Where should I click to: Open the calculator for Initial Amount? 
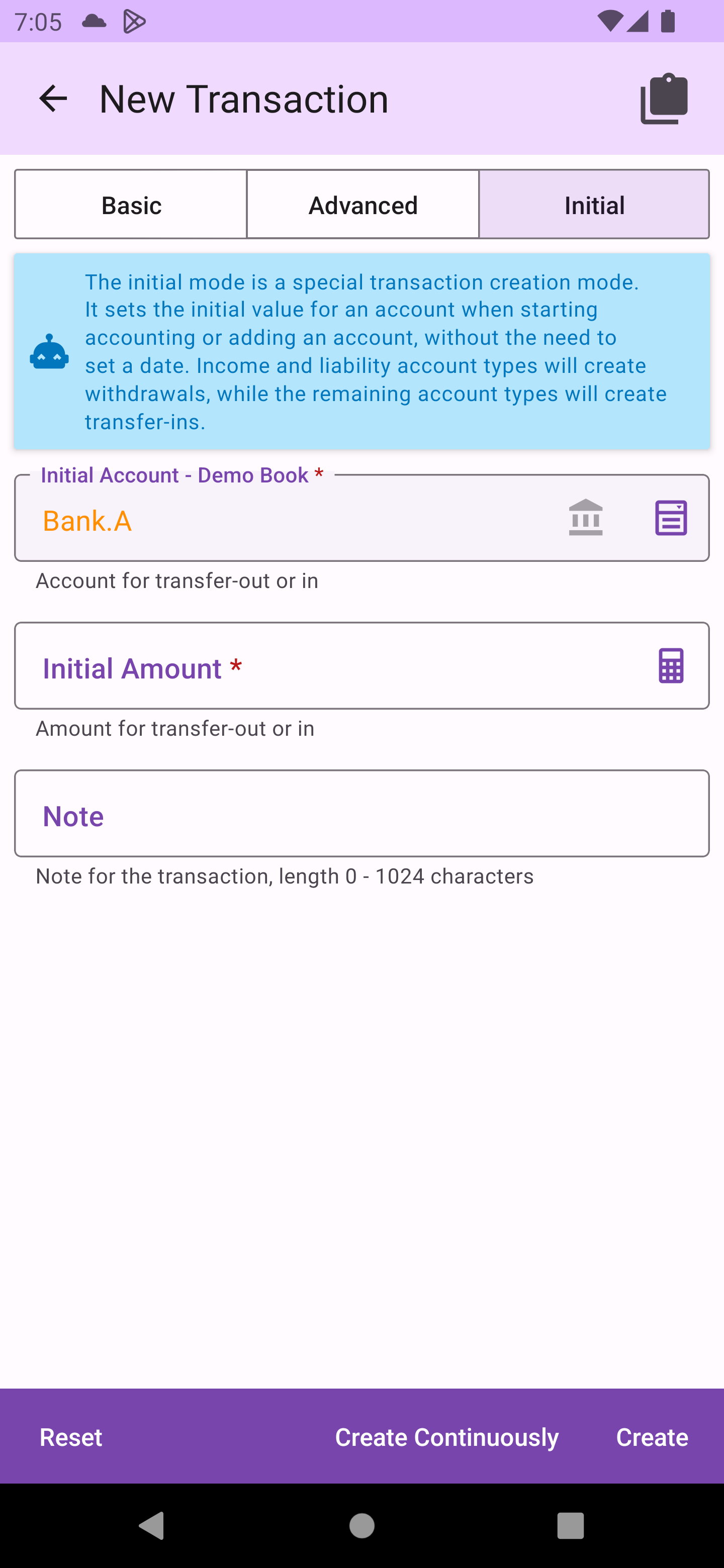[670, 666]
